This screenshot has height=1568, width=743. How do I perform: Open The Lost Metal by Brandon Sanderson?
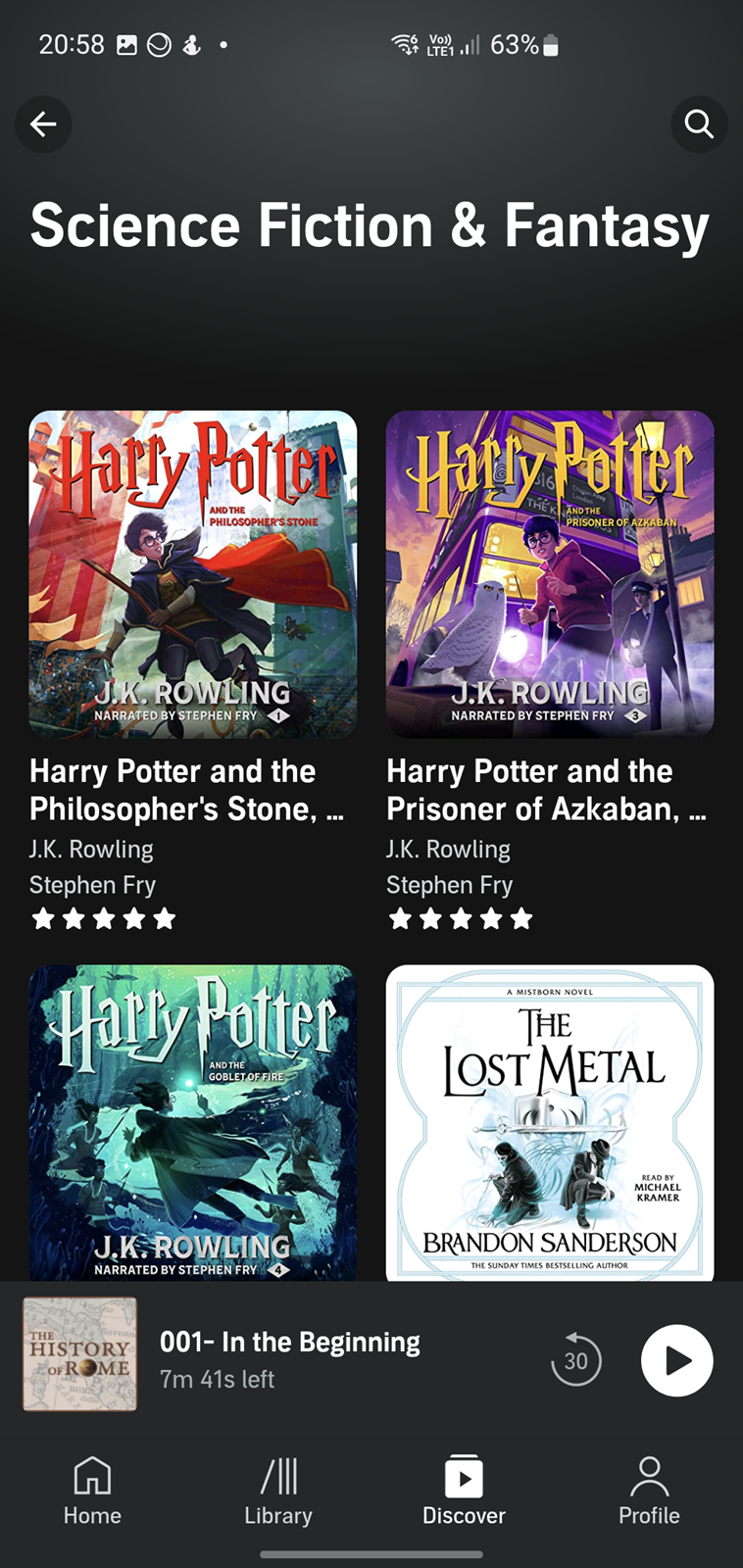tap(550, 1123)
